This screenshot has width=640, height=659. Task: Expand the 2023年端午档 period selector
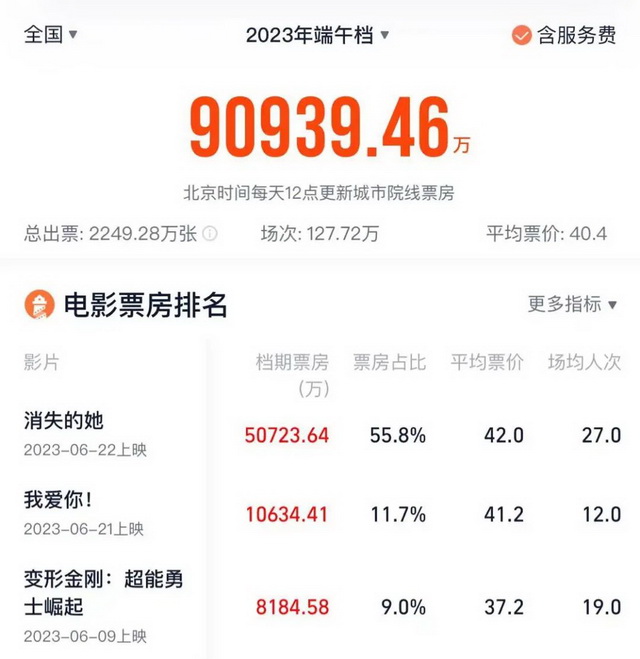317,35
